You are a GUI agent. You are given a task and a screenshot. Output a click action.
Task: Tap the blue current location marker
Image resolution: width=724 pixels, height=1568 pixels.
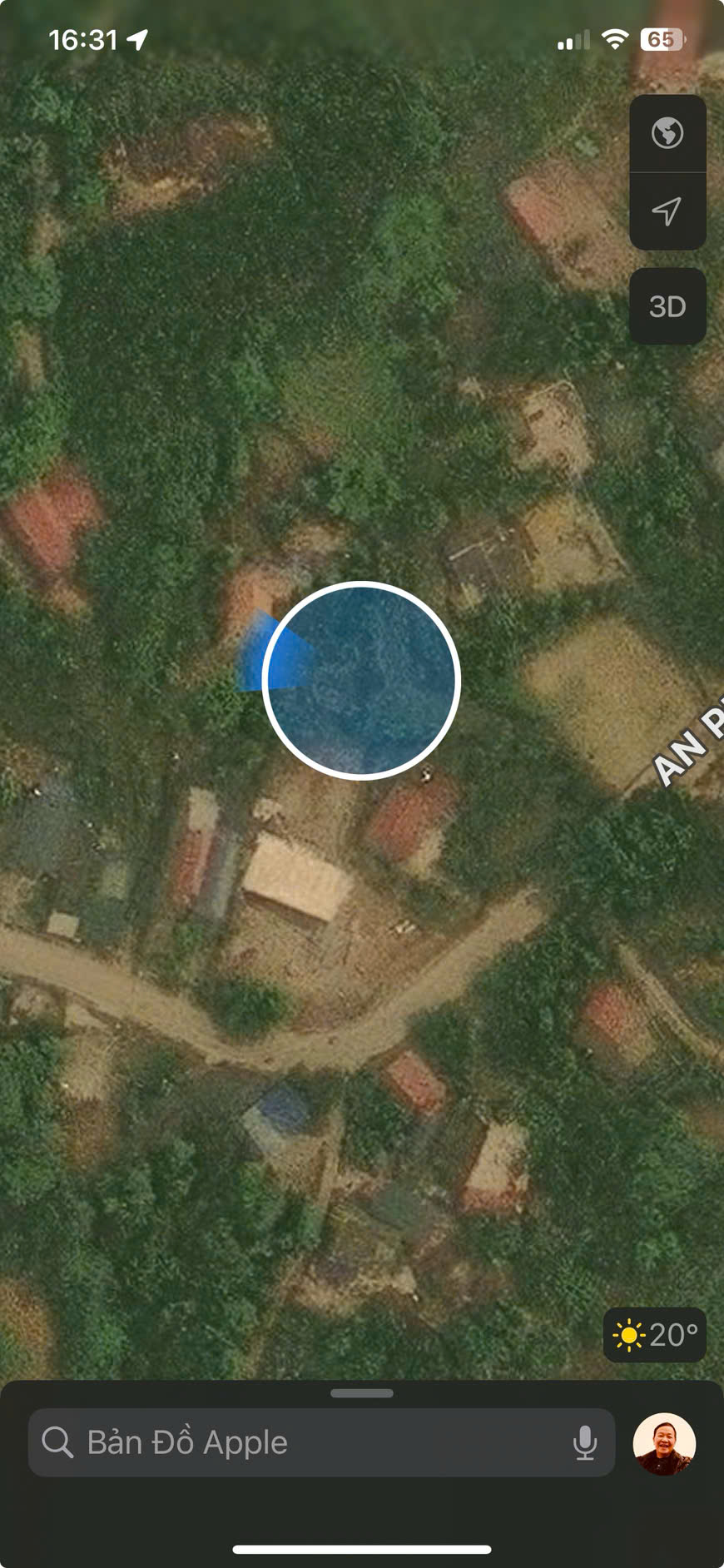point(361,681)
